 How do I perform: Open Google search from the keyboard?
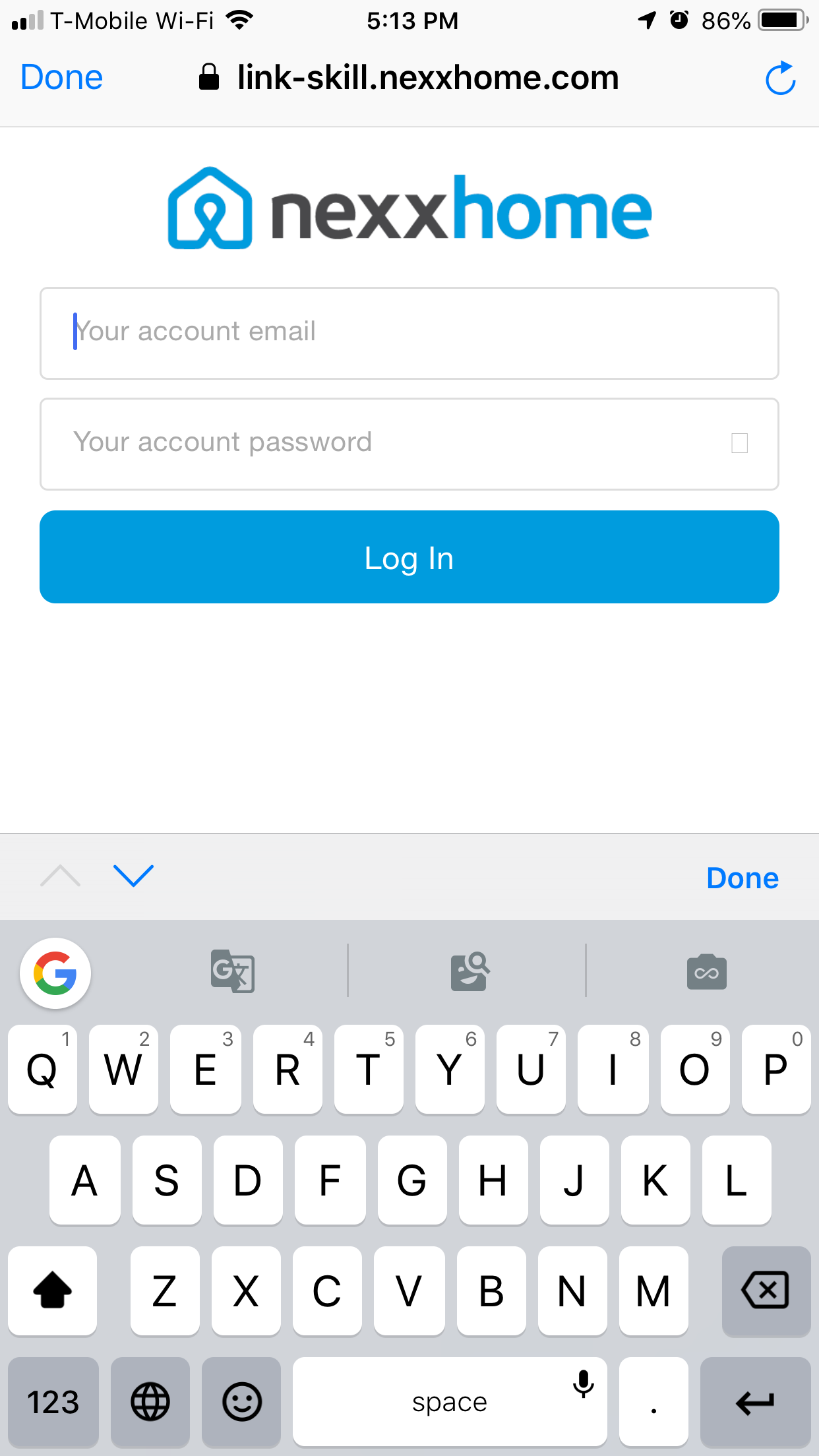tap(55, 973)
